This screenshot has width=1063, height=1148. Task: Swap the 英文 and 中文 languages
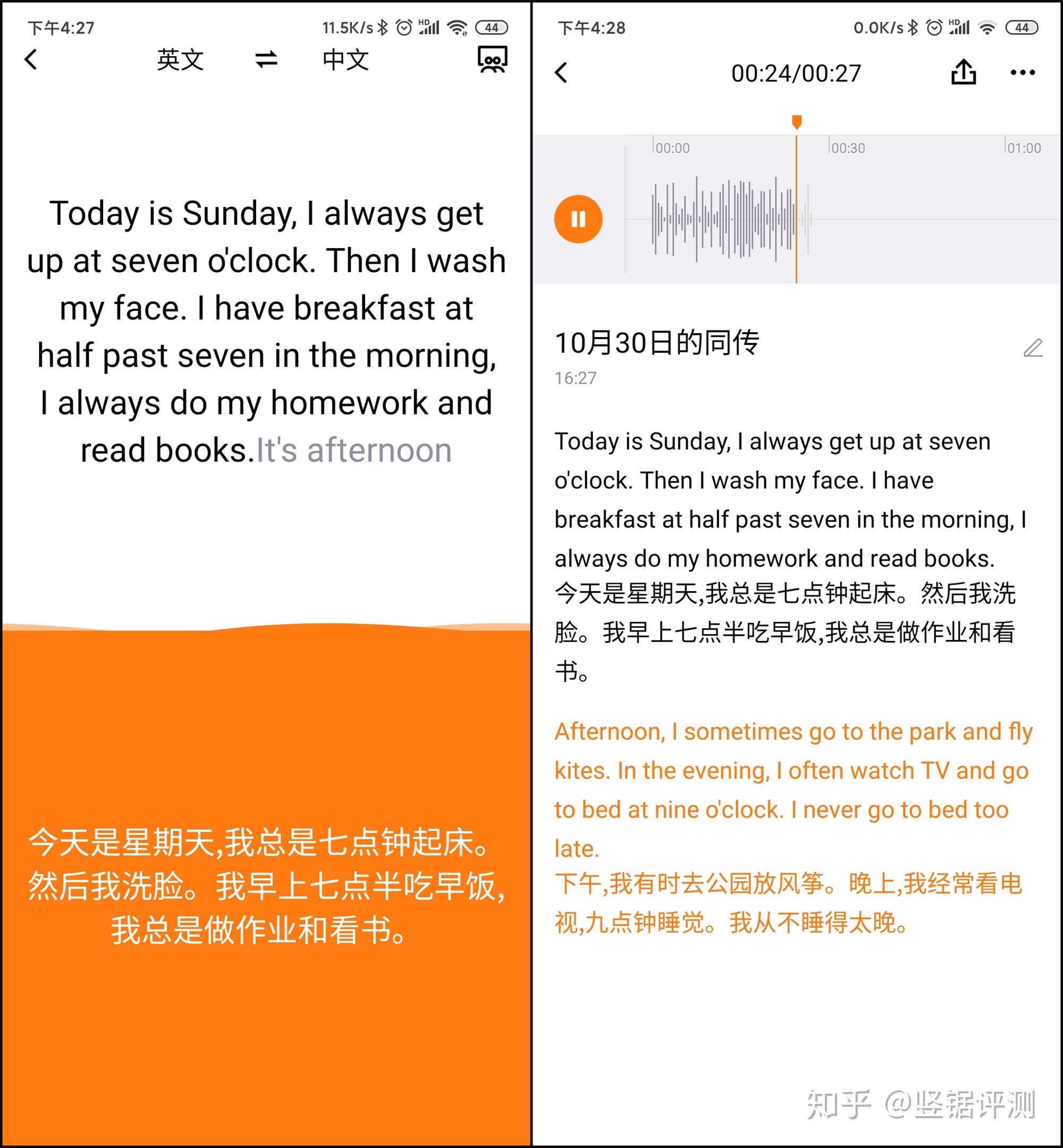tap(266, 59)
